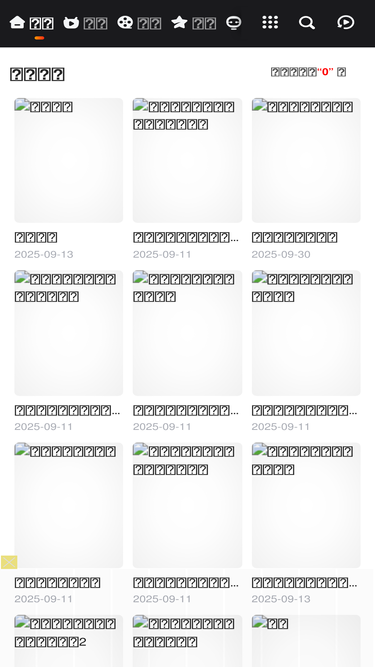The height and width of the screenshot is (667, 375).
Task: Open the search magnifier icon
Action: pyautogui.click(x=307, y=23)
